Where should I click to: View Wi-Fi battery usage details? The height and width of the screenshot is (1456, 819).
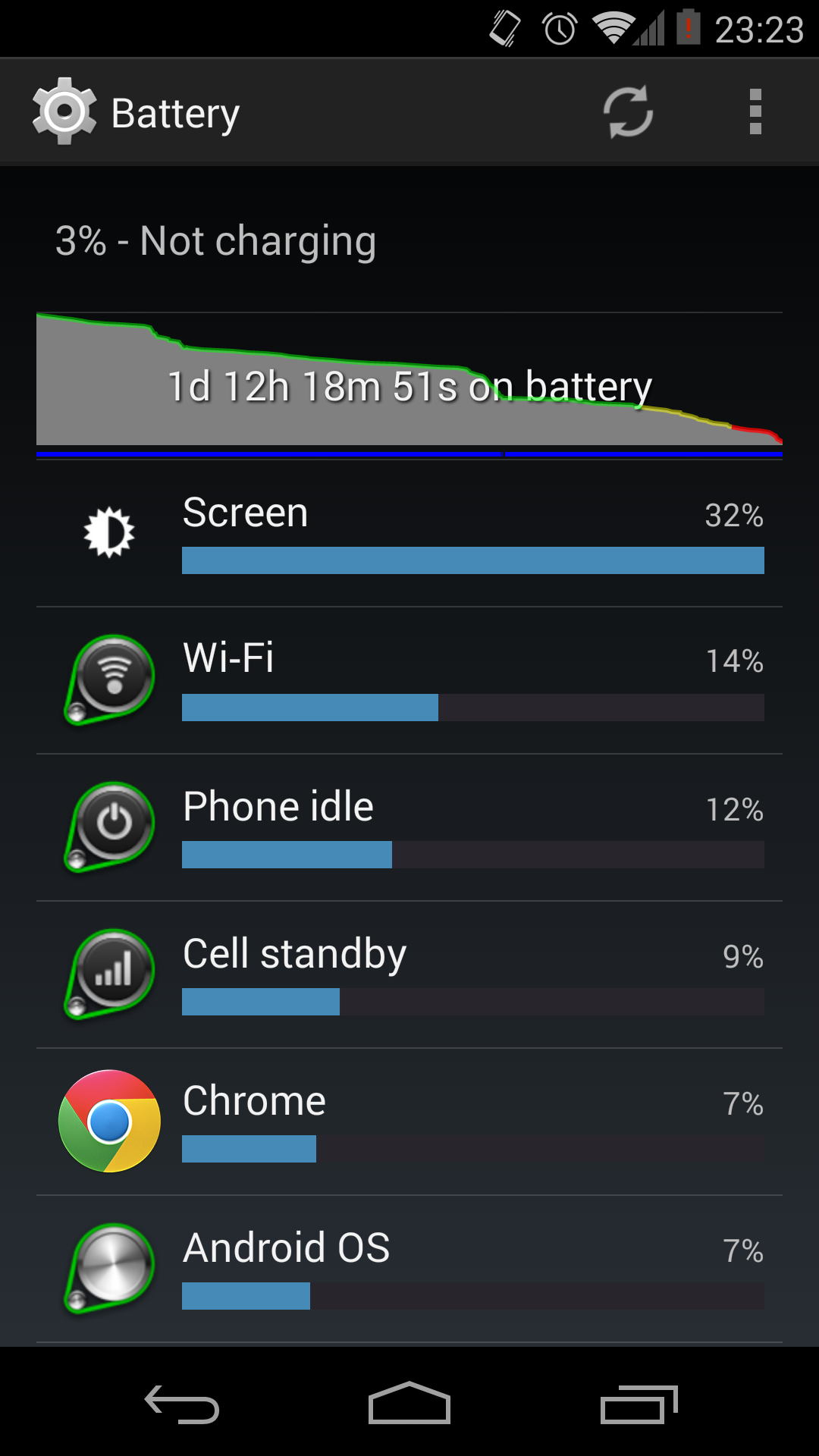409,680
